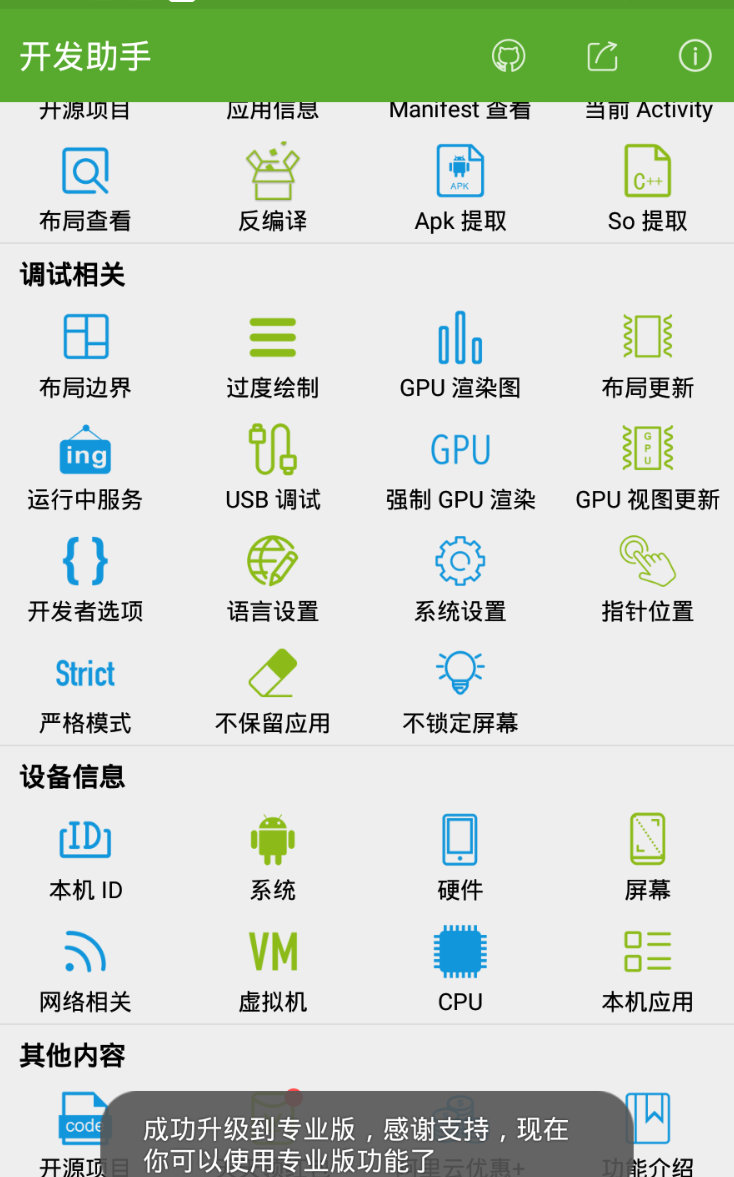
Task: Enable 强制 GPU 渲染 forced GPU rendering
Action: (459, 466)
